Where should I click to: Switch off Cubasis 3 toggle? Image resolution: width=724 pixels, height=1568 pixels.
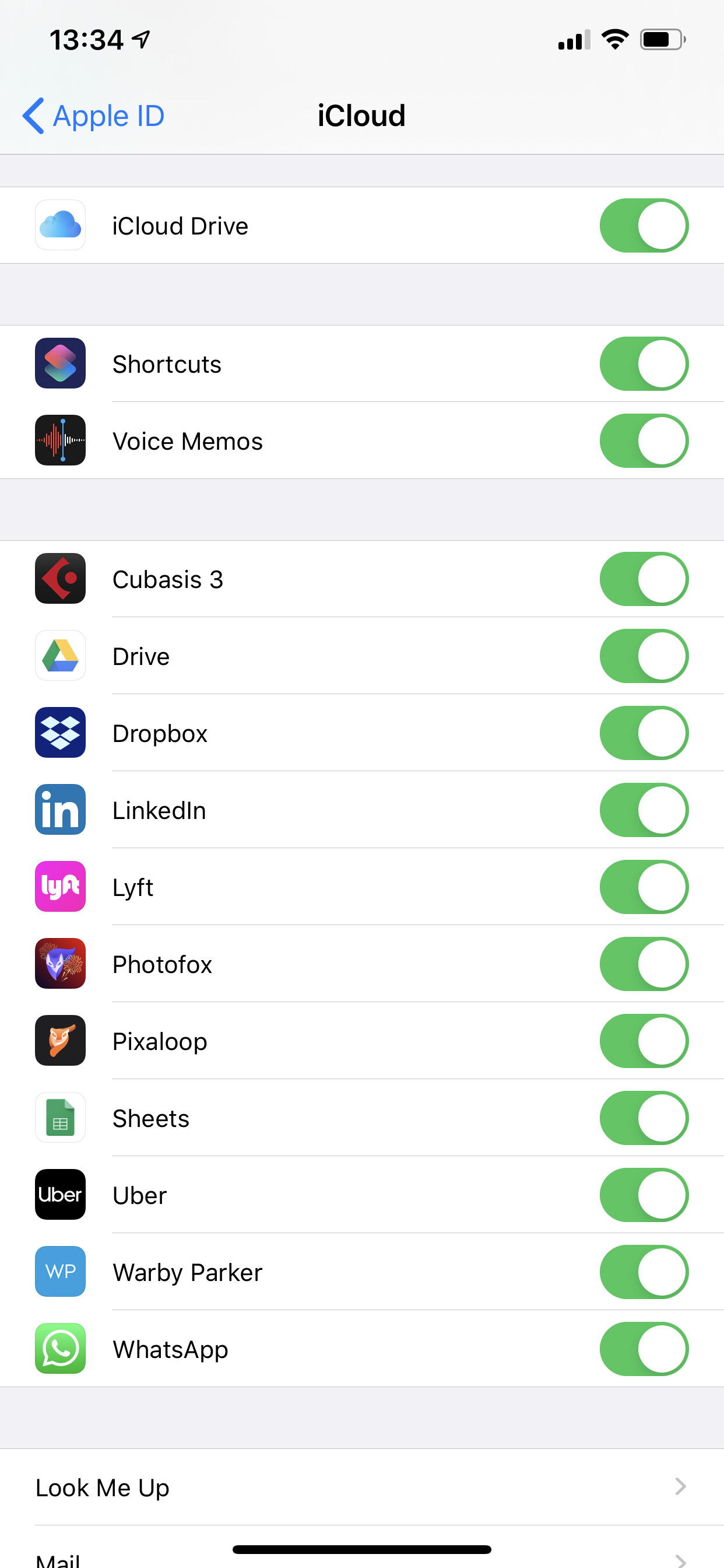[644, 579]
